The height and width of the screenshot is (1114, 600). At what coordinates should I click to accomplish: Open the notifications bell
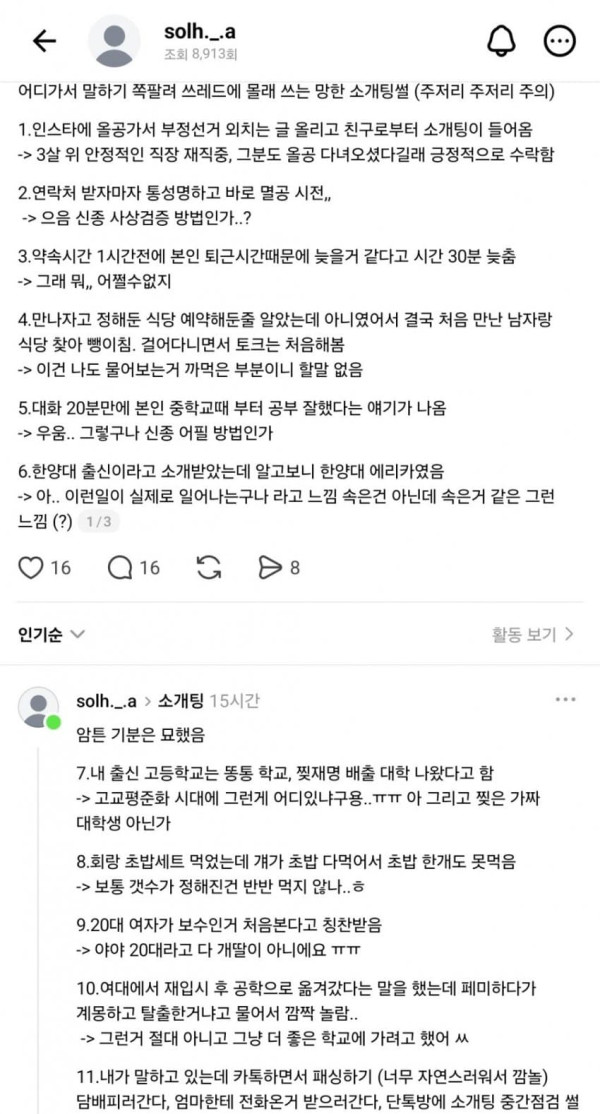(501, 41)
